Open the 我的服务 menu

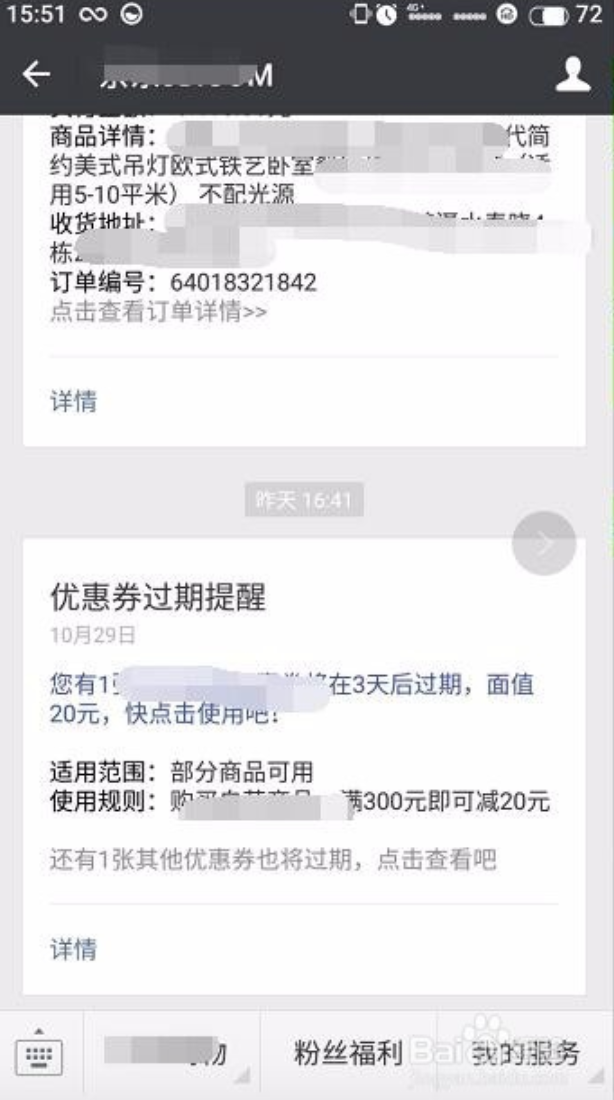[x=525, y=1053]
